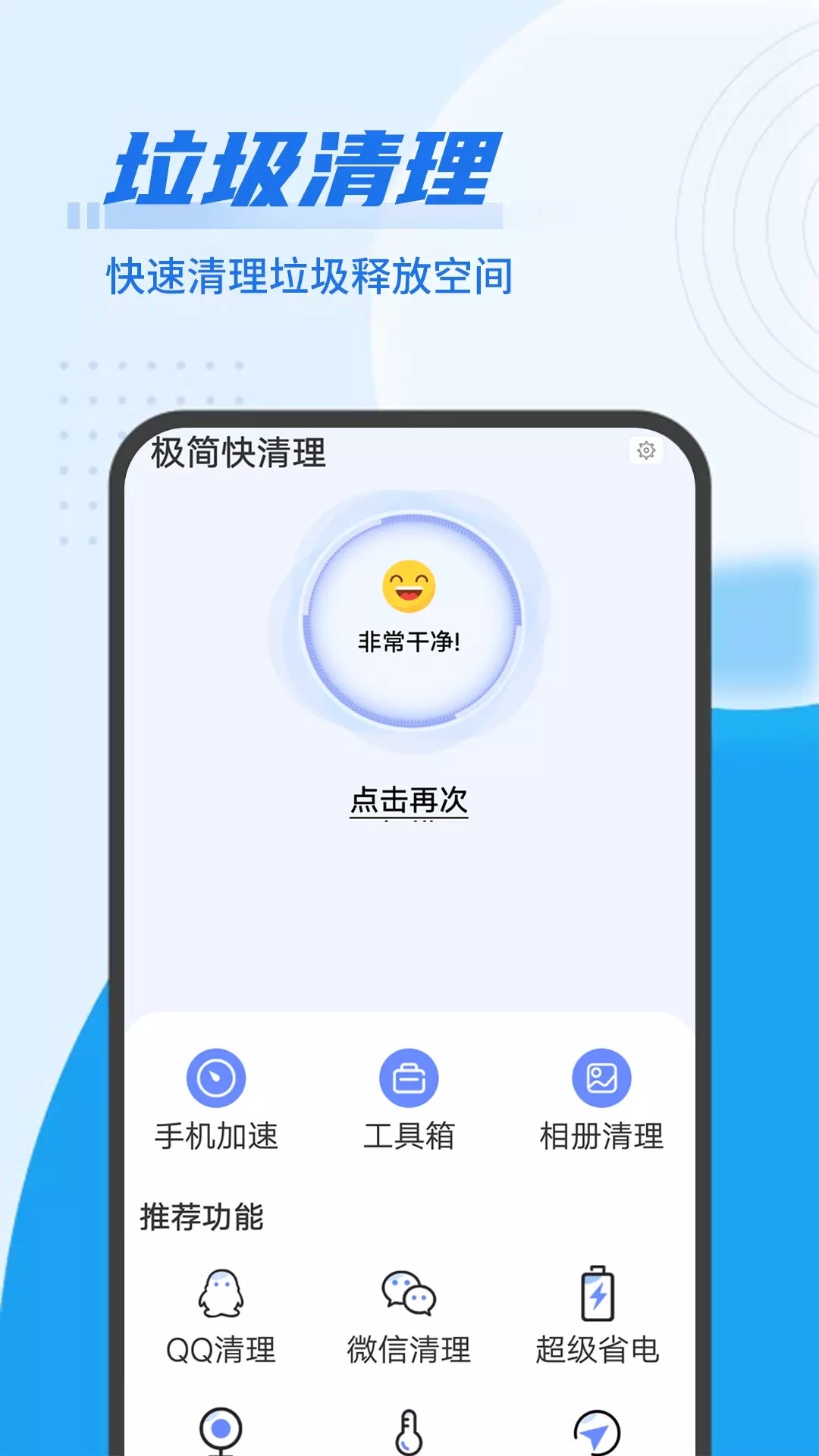
Task: Tap the 微信清理 text label
Action: (x=409, y=1347)
